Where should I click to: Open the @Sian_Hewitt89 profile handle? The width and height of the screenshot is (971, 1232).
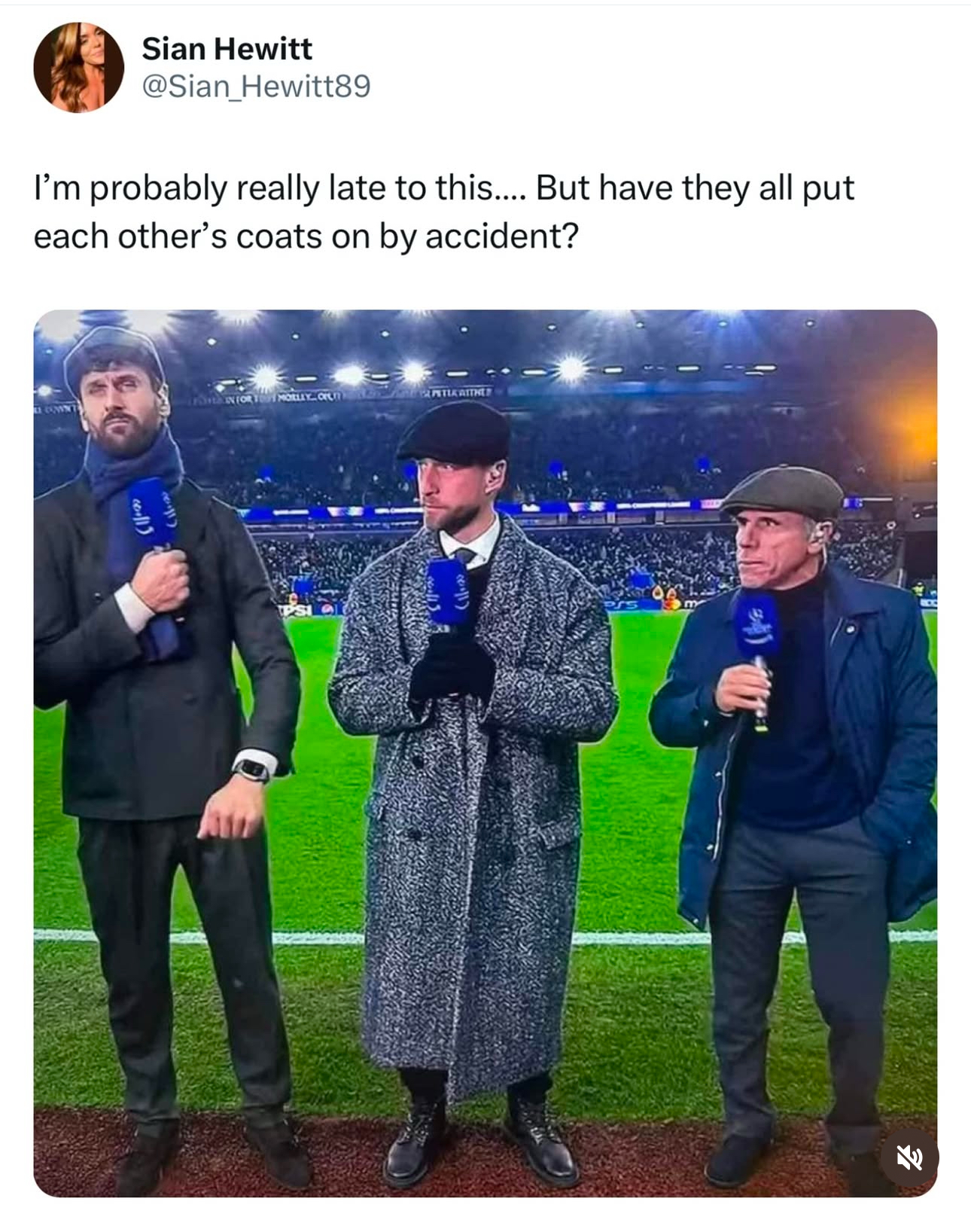tap(256, 87)
